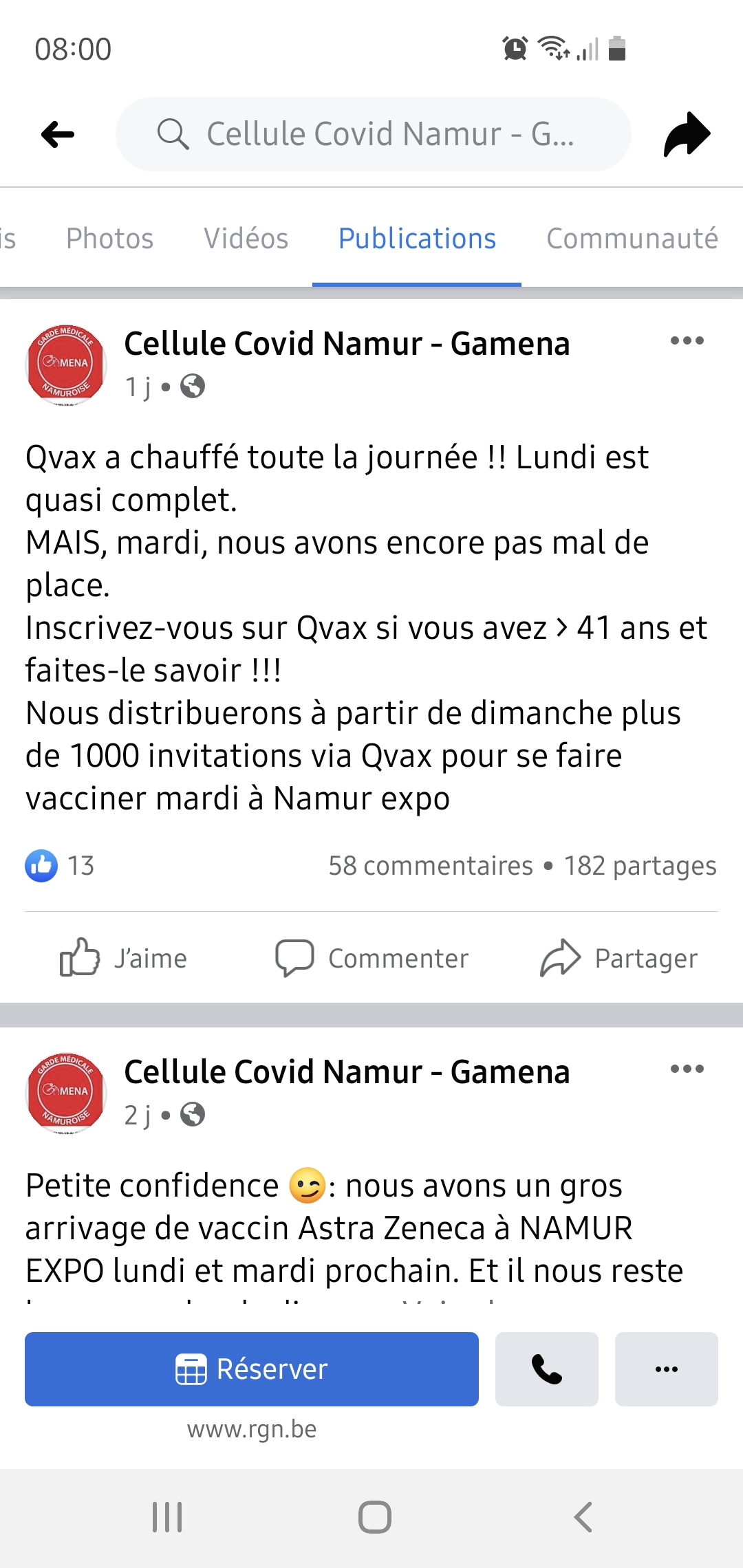Tap Partager under the Qvax post
743x1568 pixels.
[x=618, y=957]
